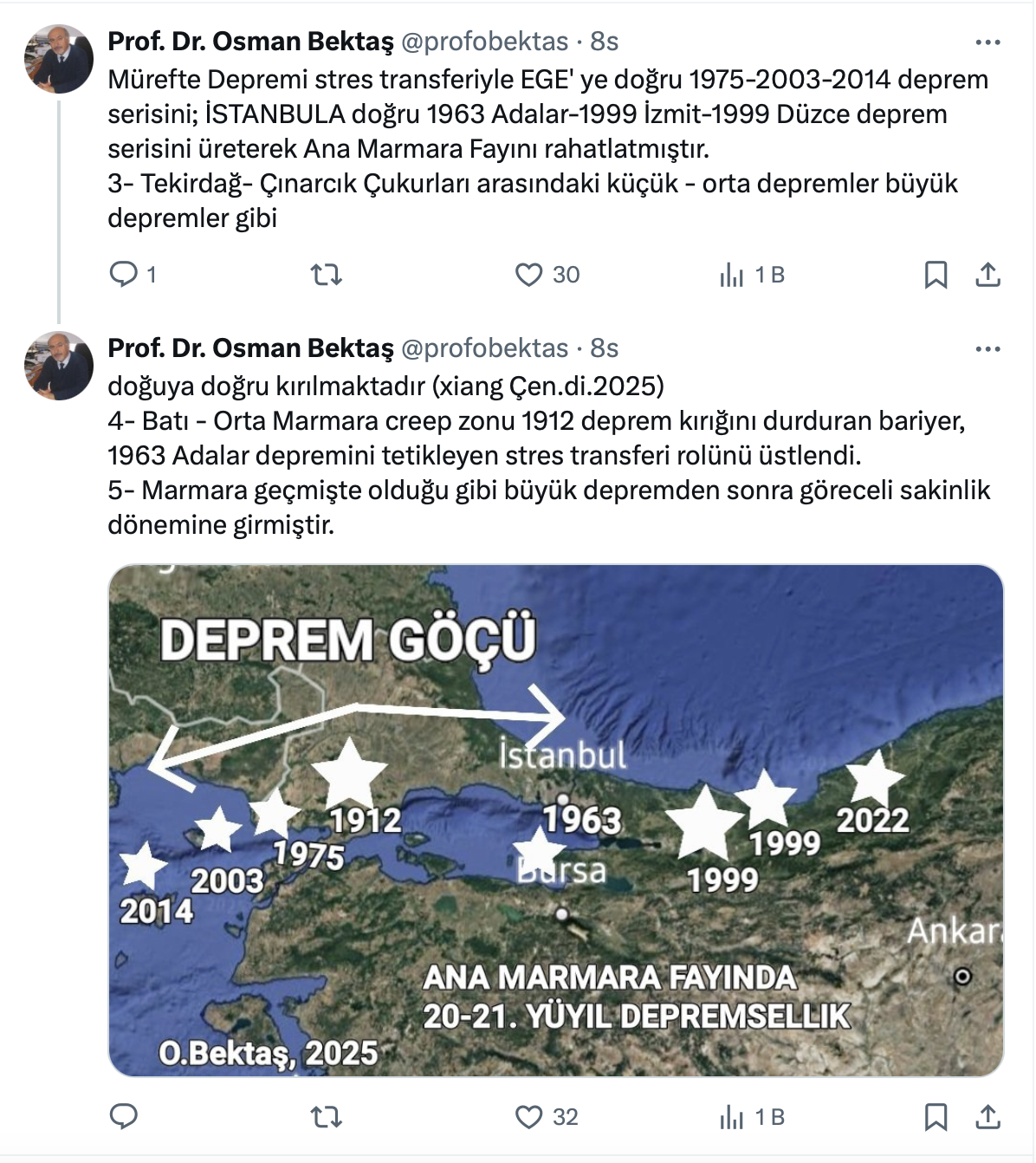1036x1163 pixels.
Task: Open overflow menu on the second tweet
Action: click(x=987, y=348)
